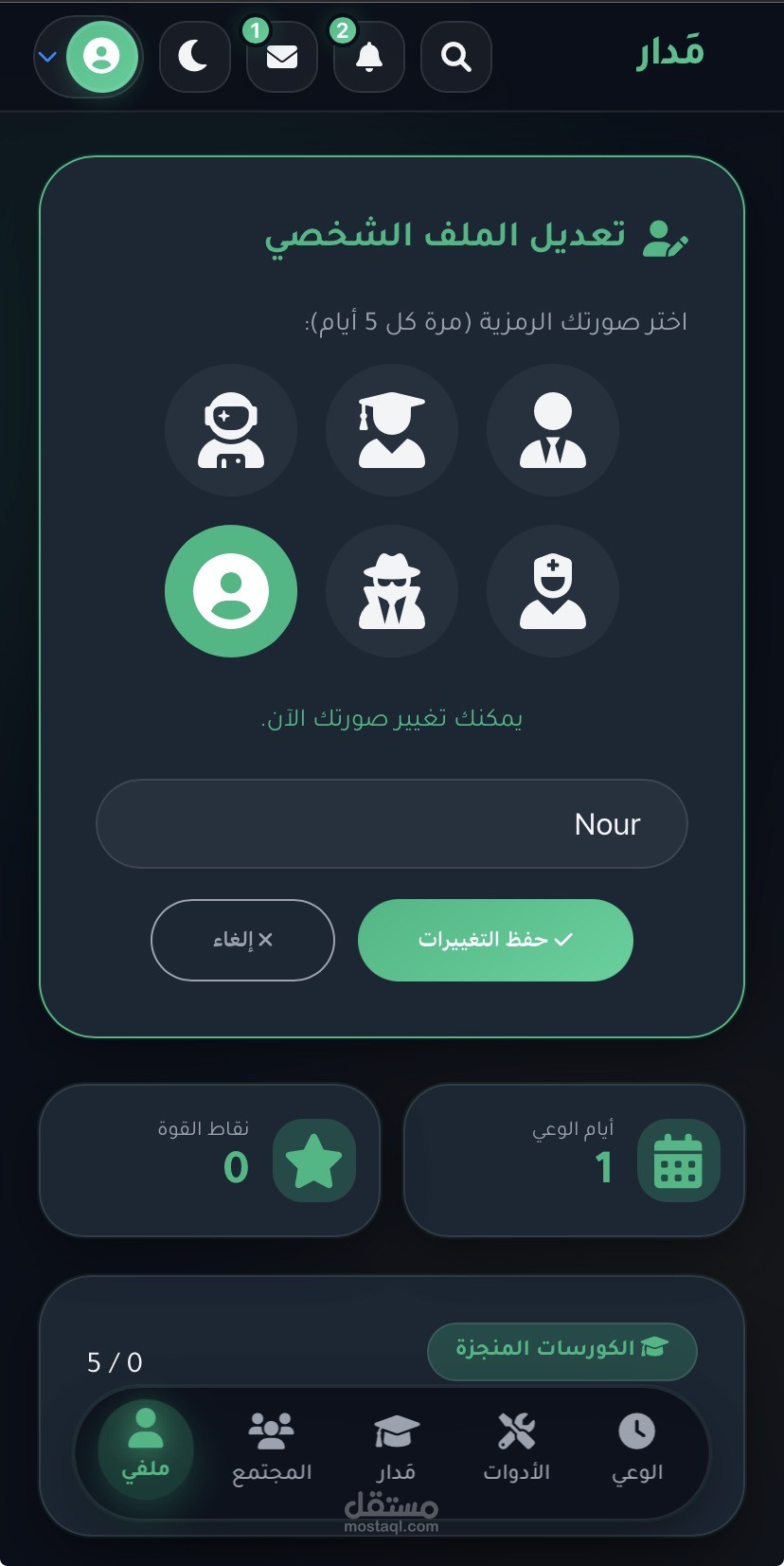The width and height of the screenshot is (784, 1566).
Task: Open the الأدوات tools tab
Action: 517,1448
